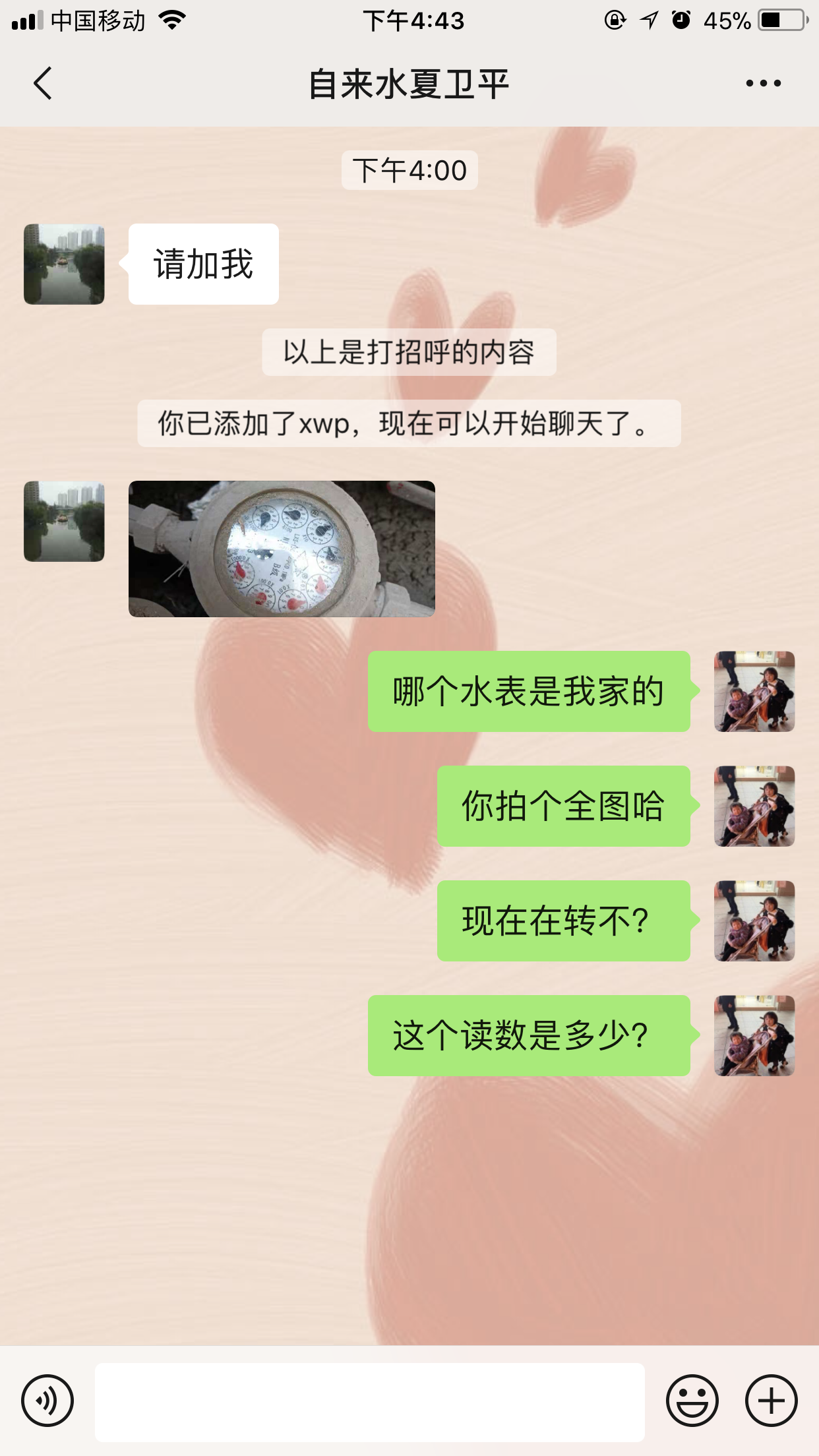Open chat details via three-dot menu

(763, 84)
